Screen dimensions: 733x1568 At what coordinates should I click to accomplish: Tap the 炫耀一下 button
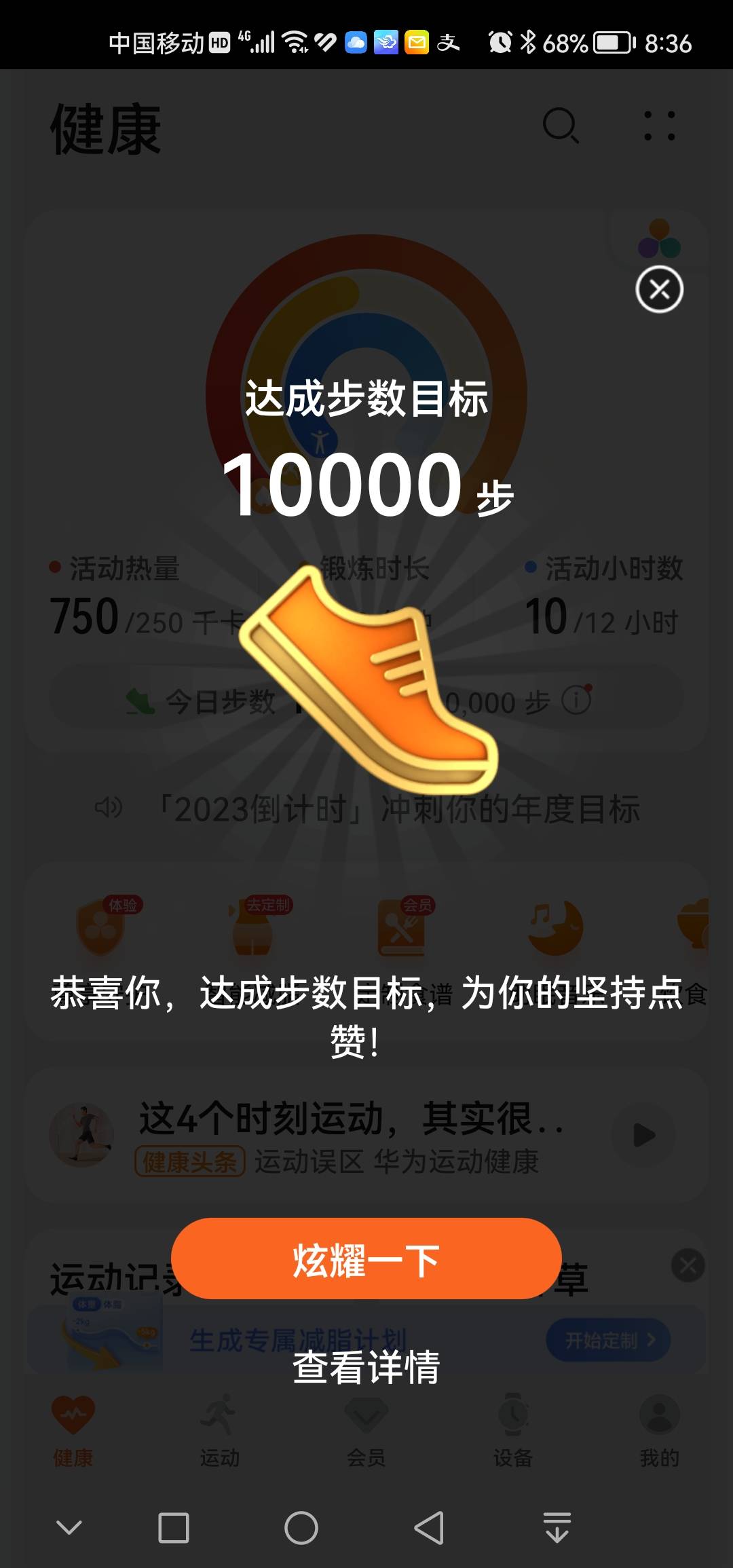coord(366,1260)
